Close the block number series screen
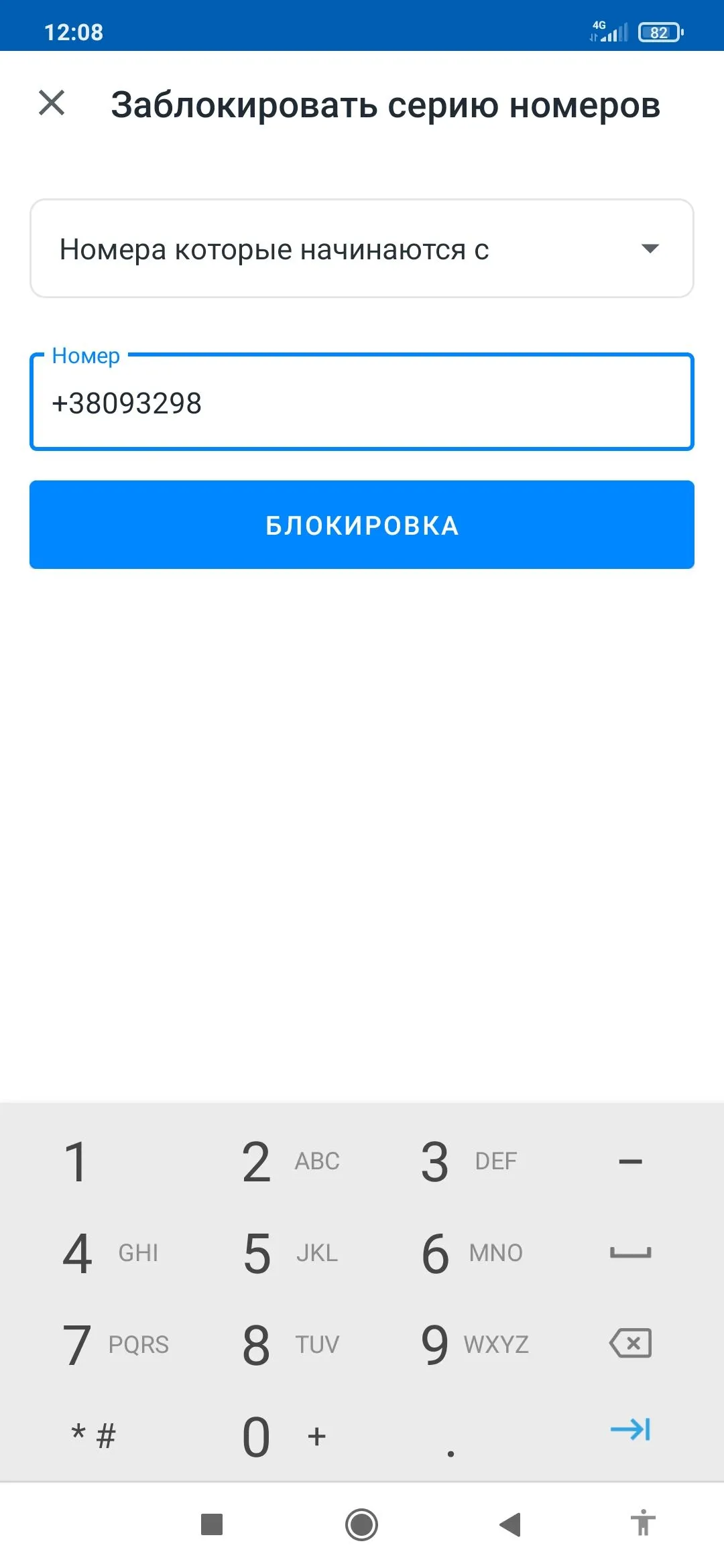Screen dimensions: 724x1568 pyautogui.click(x=52, y=103)
